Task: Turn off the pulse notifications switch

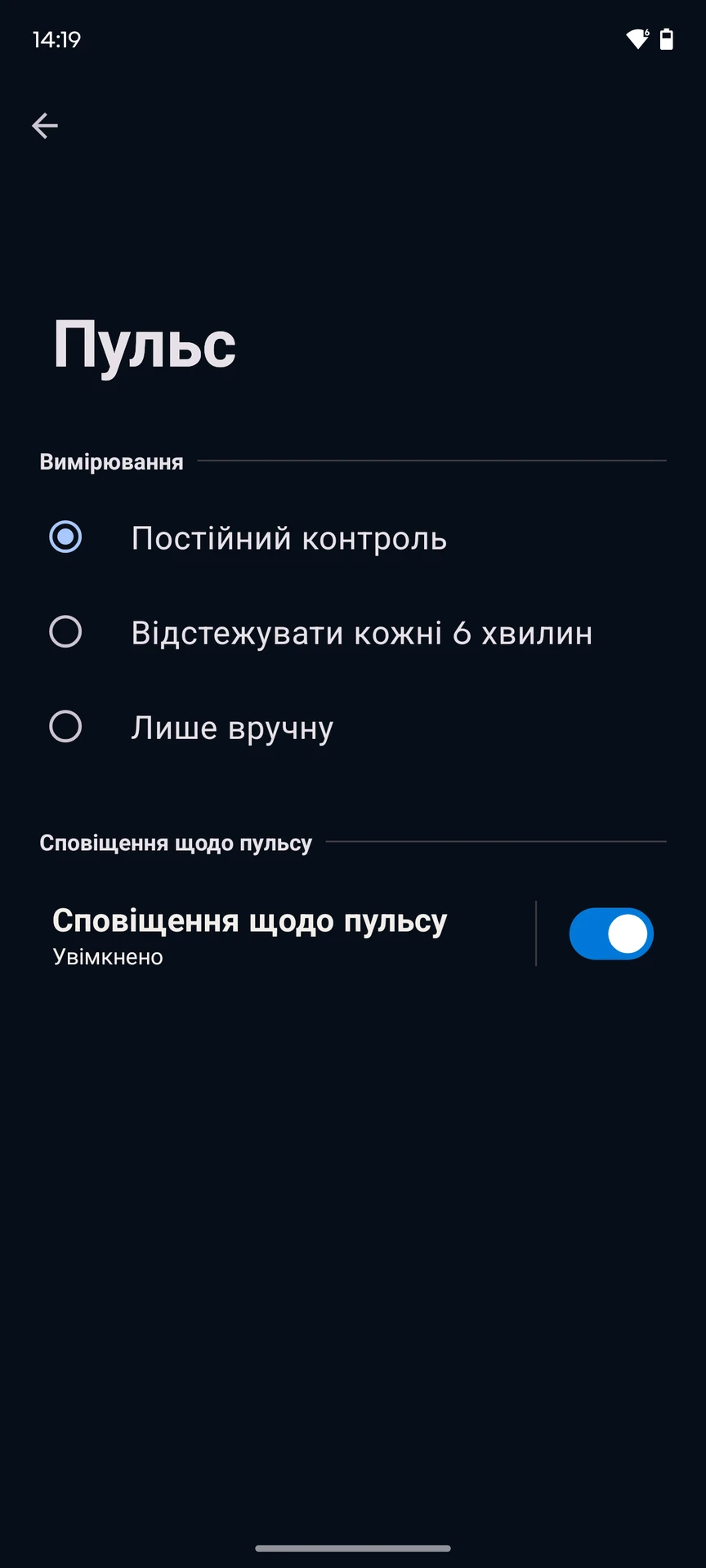Action: coord(611,933)
